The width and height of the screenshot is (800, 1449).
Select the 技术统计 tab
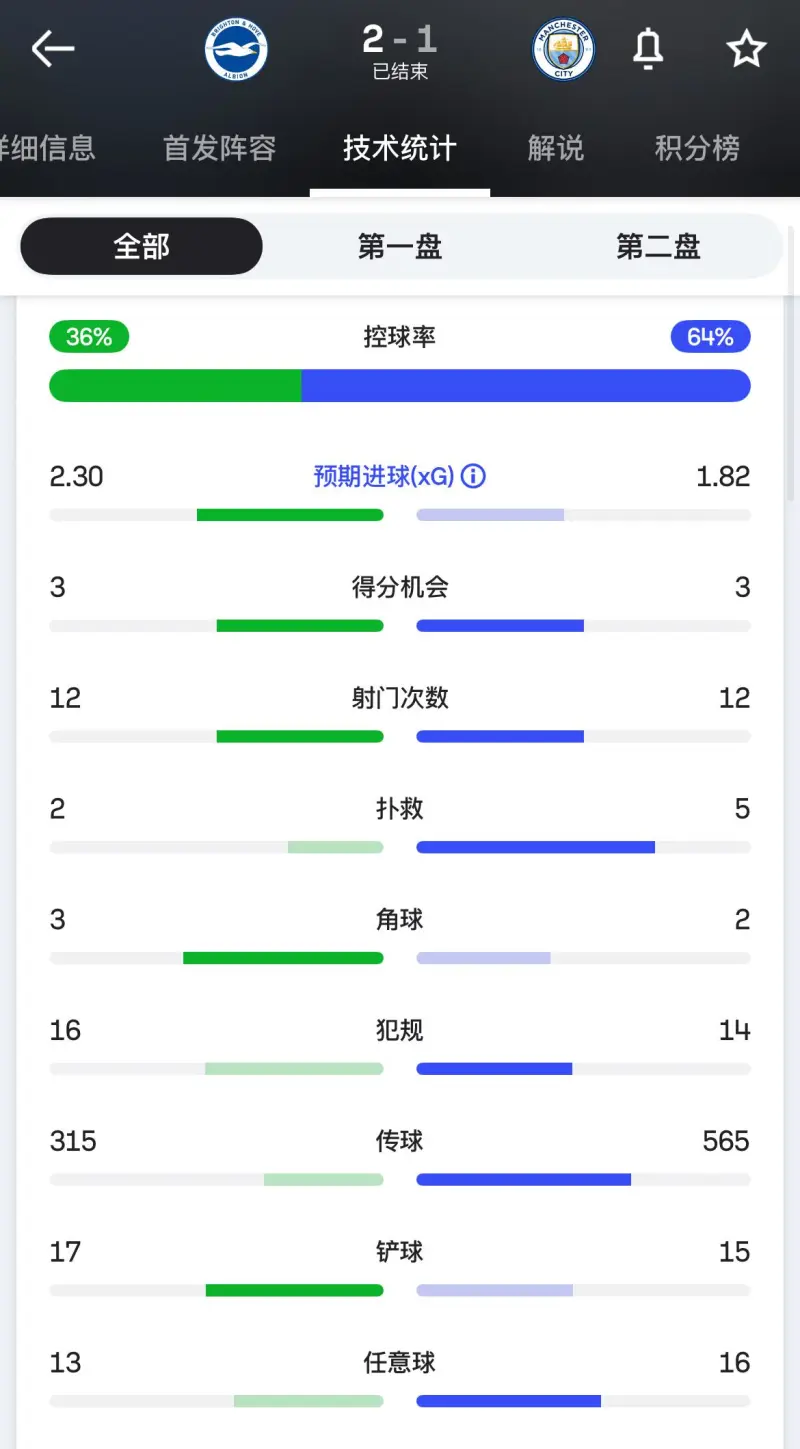[399, 148]
